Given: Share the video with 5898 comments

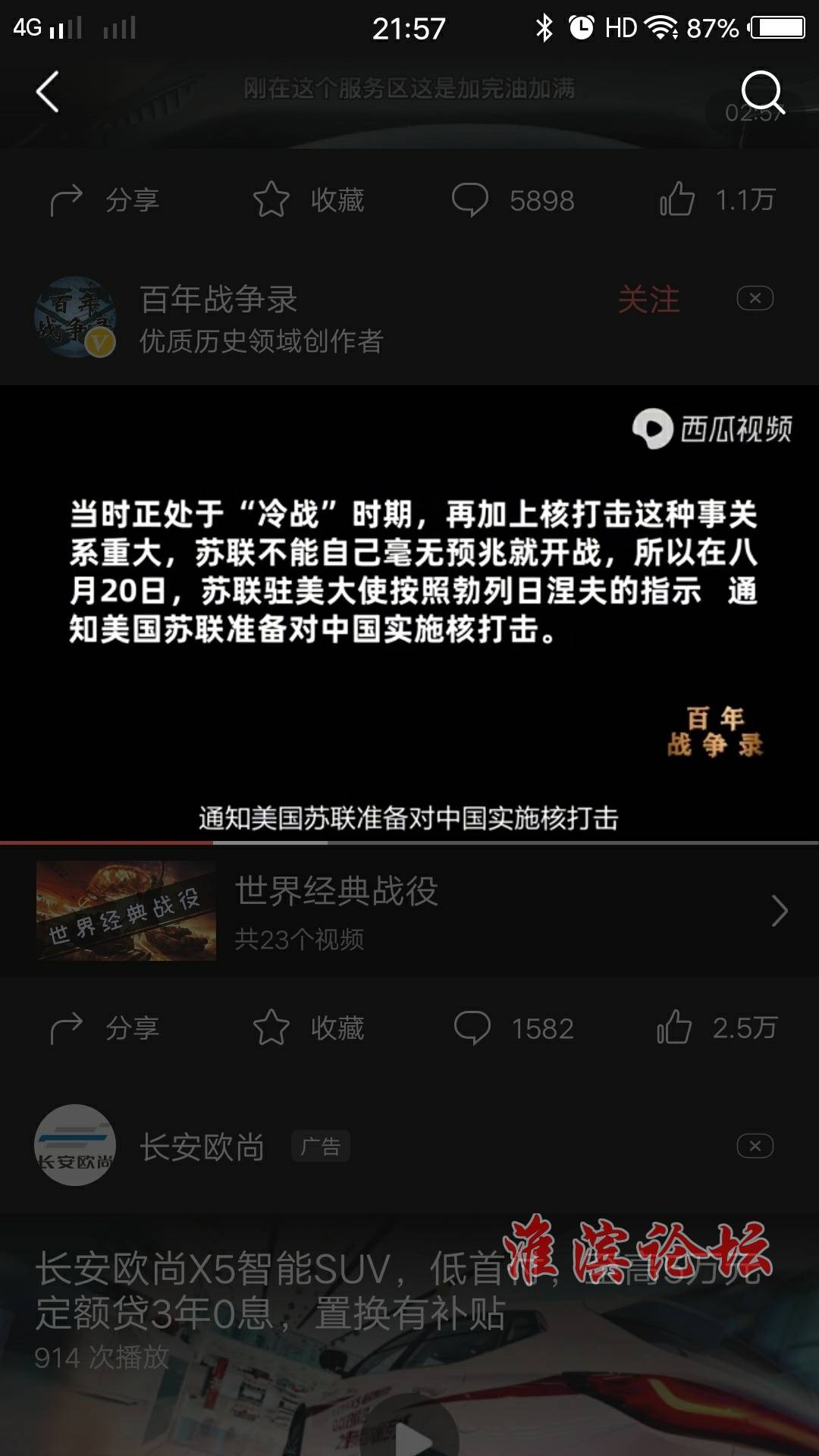Looking at the screenshot, I should click(104, 200).
